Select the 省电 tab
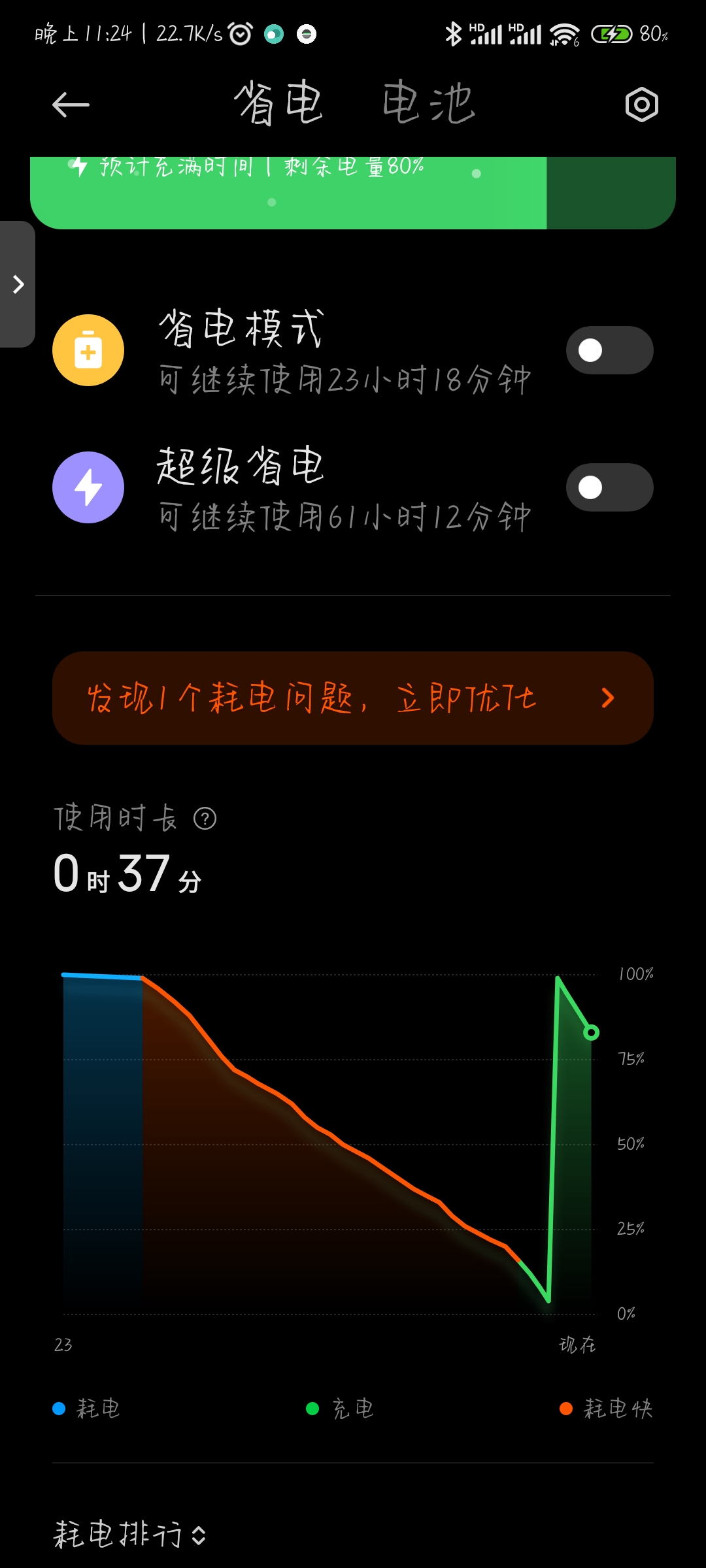706x1568 pixels. [279, 103]
